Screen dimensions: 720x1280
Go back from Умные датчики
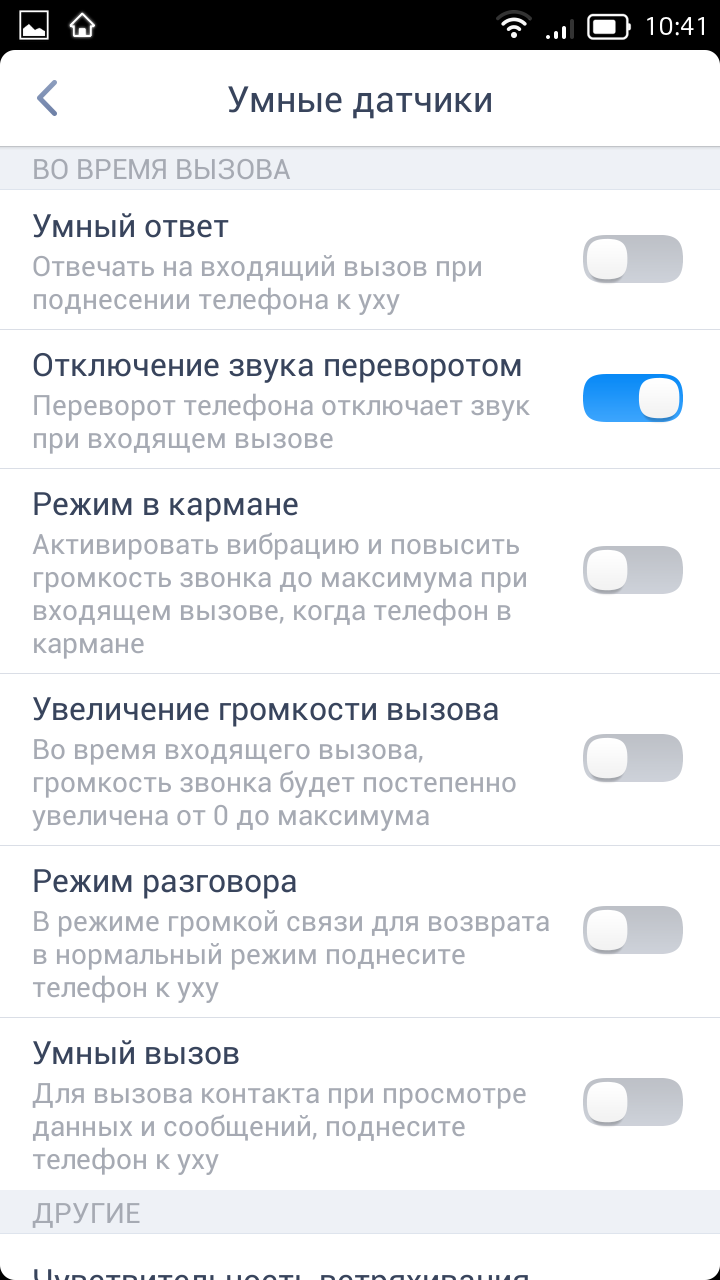47,99
